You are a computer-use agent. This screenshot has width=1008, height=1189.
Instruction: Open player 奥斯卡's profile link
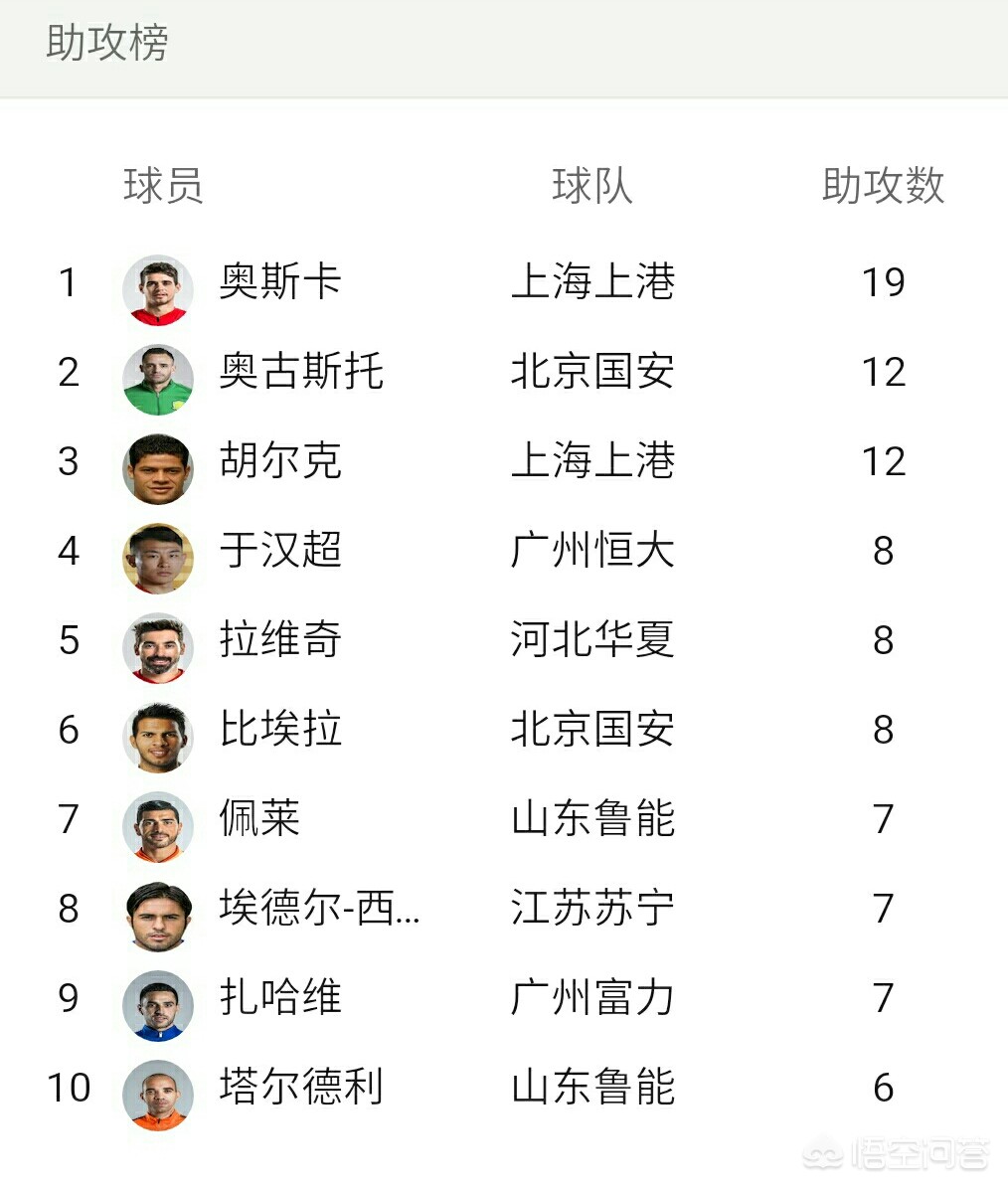[281, 282]
